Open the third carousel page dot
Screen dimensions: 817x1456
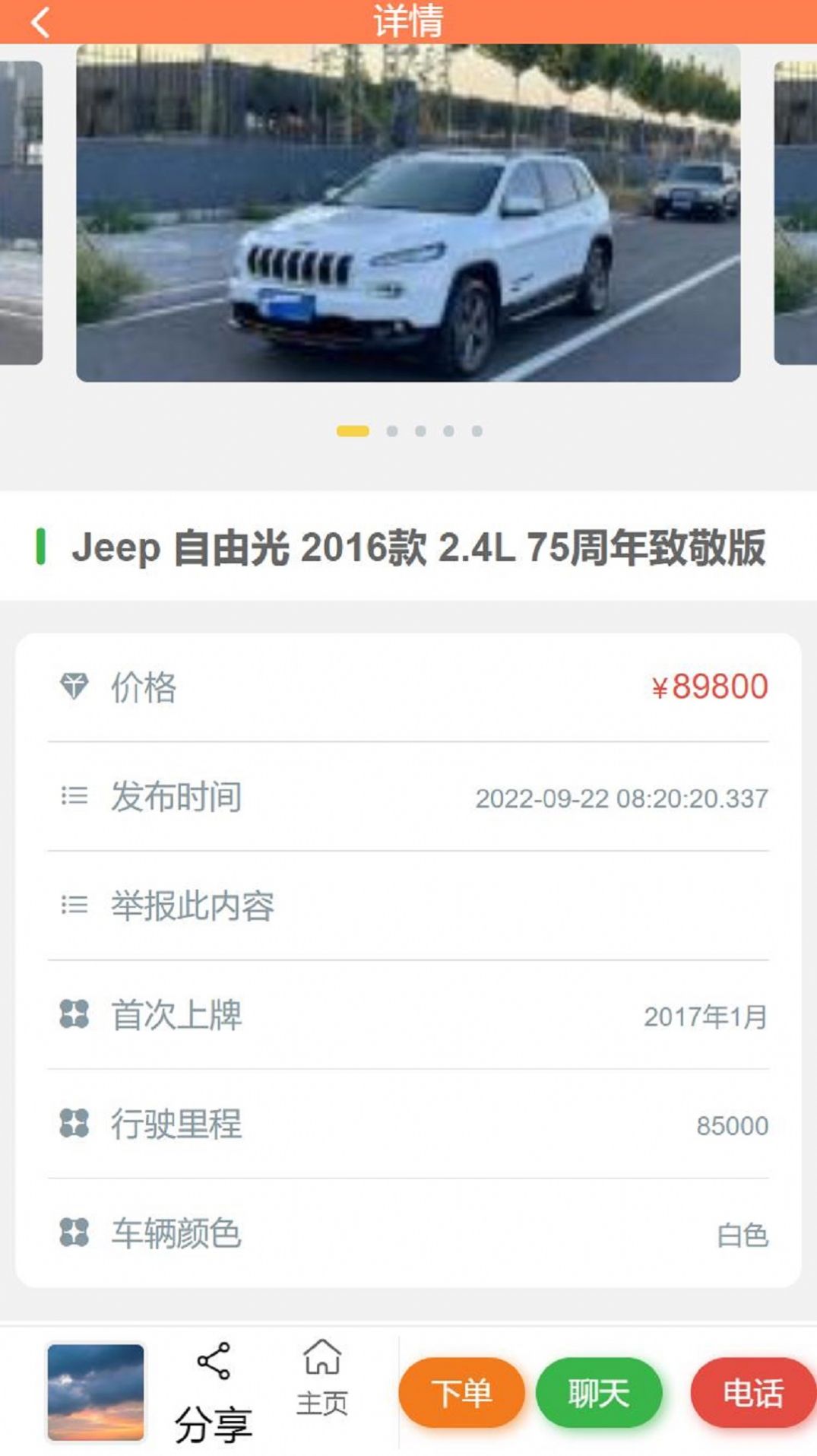click(x=420, y=430)
